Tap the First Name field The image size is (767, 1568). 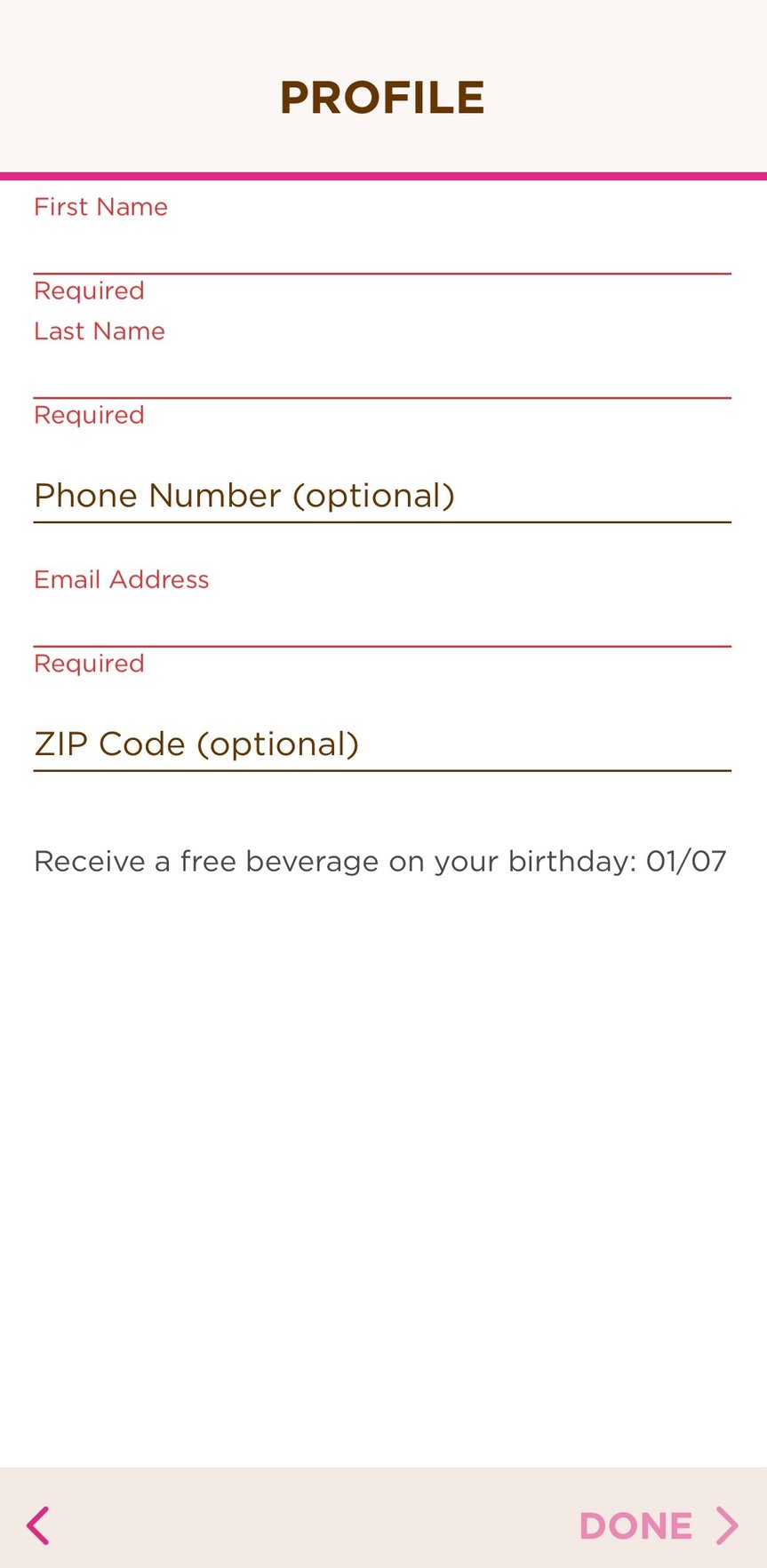pyautogui.click(x=382, y=249)
